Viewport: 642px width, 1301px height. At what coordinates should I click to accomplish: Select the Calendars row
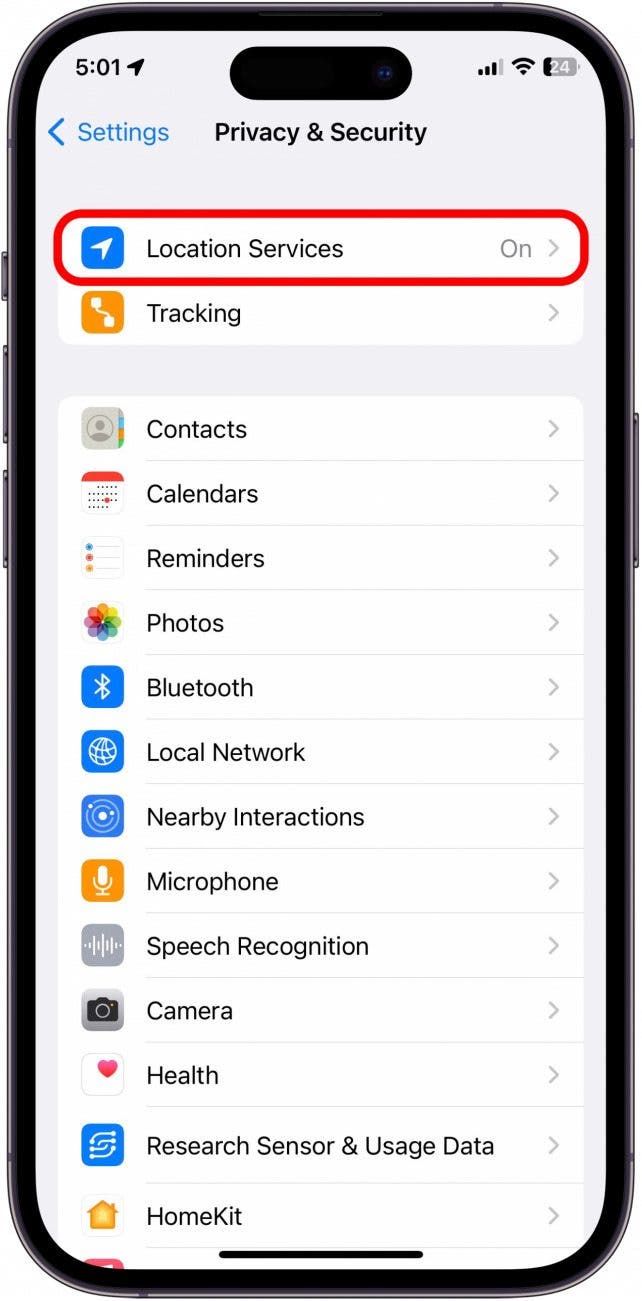tap(320, 494)
